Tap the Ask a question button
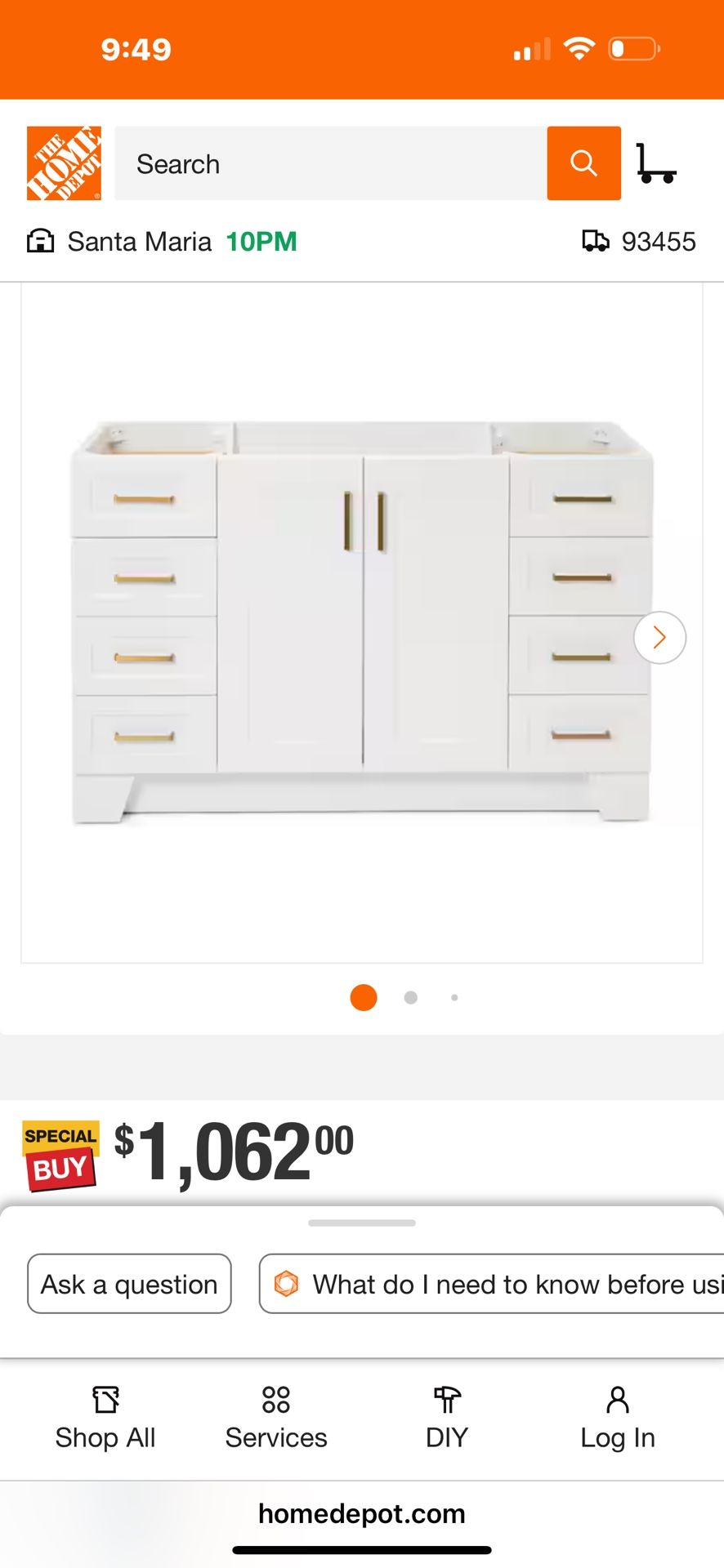 click(x=128, y=1284)
